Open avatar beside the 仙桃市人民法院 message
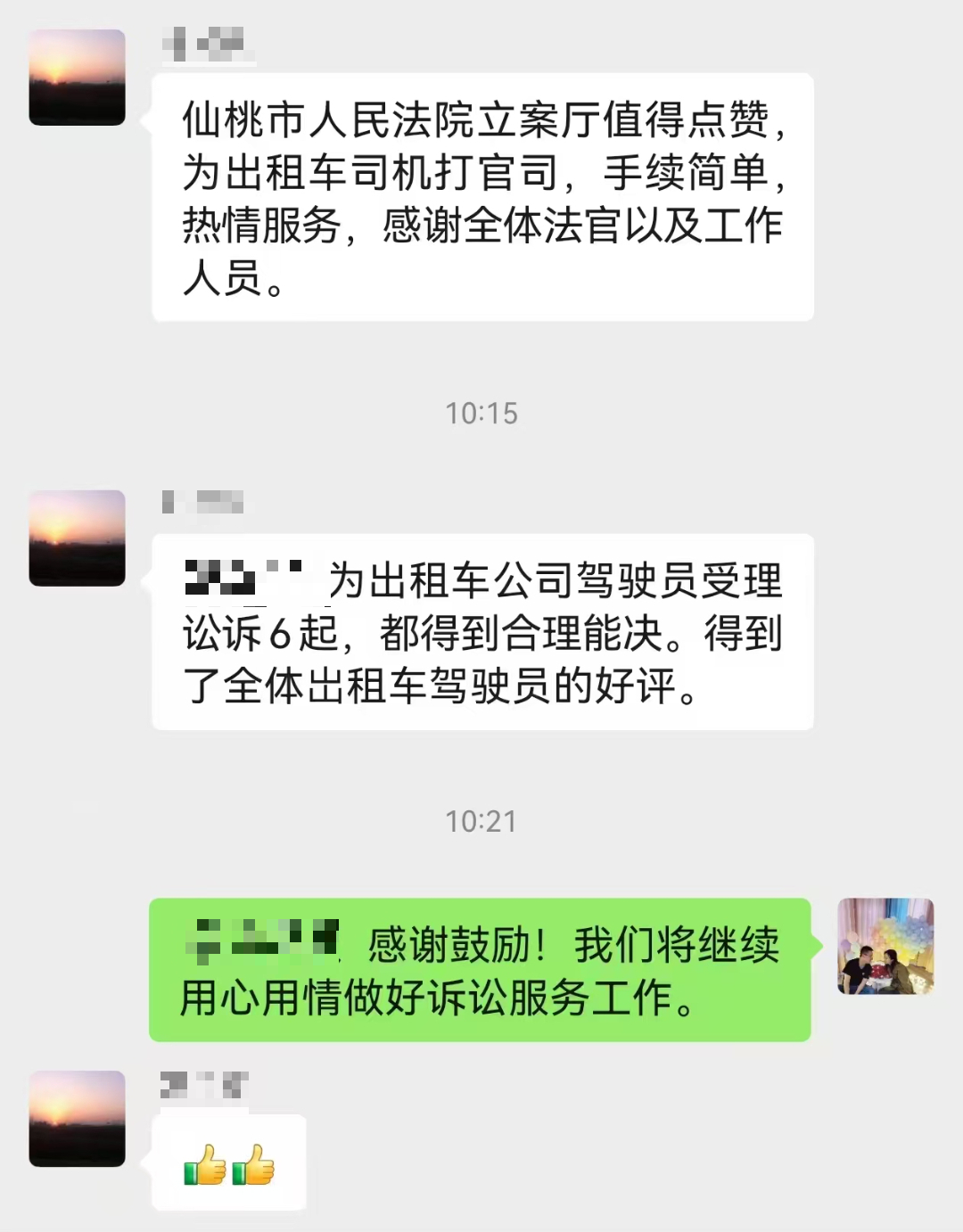Viewport: 963px width, 1232px height. click(x=77, y=78)
